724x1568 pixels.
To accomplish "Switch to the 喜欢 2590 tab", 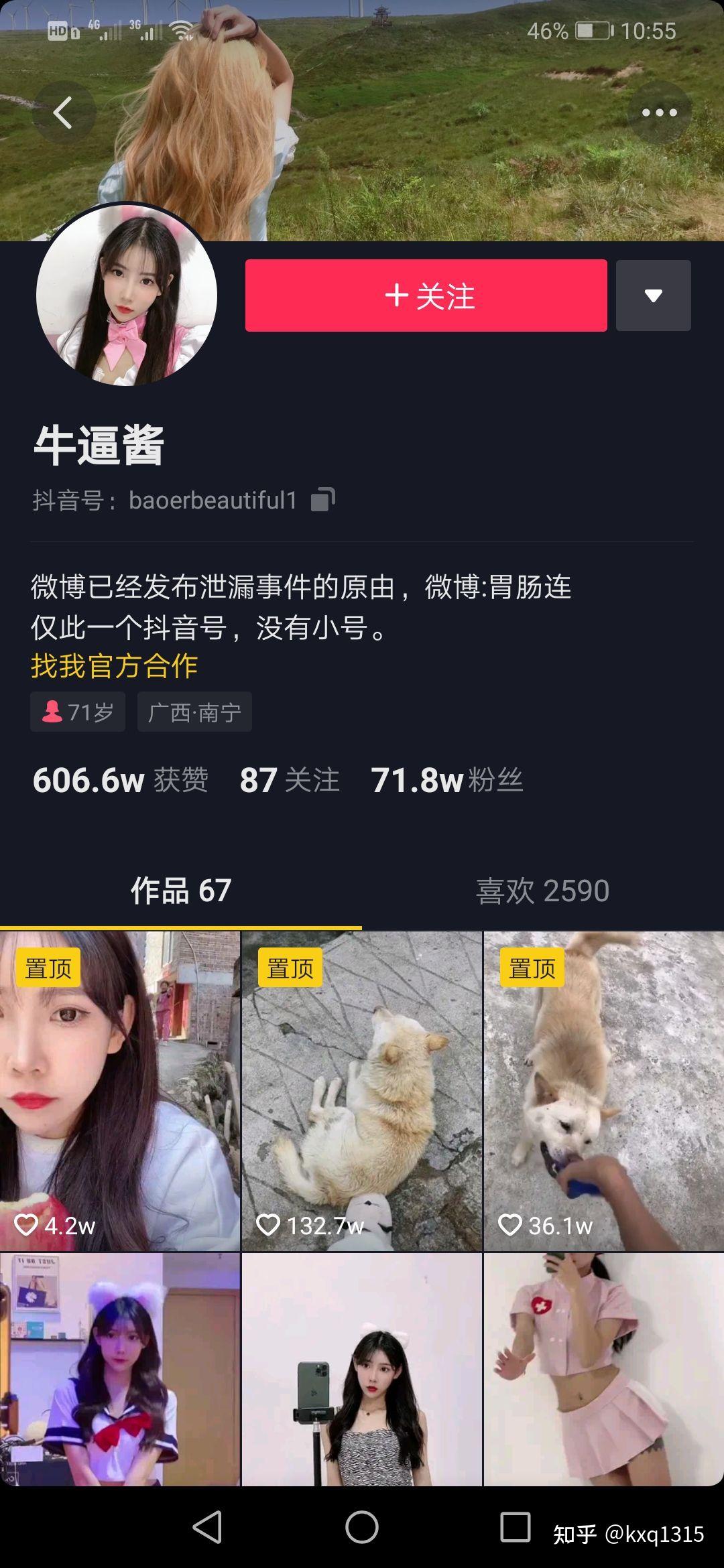I will pos(542,891).
